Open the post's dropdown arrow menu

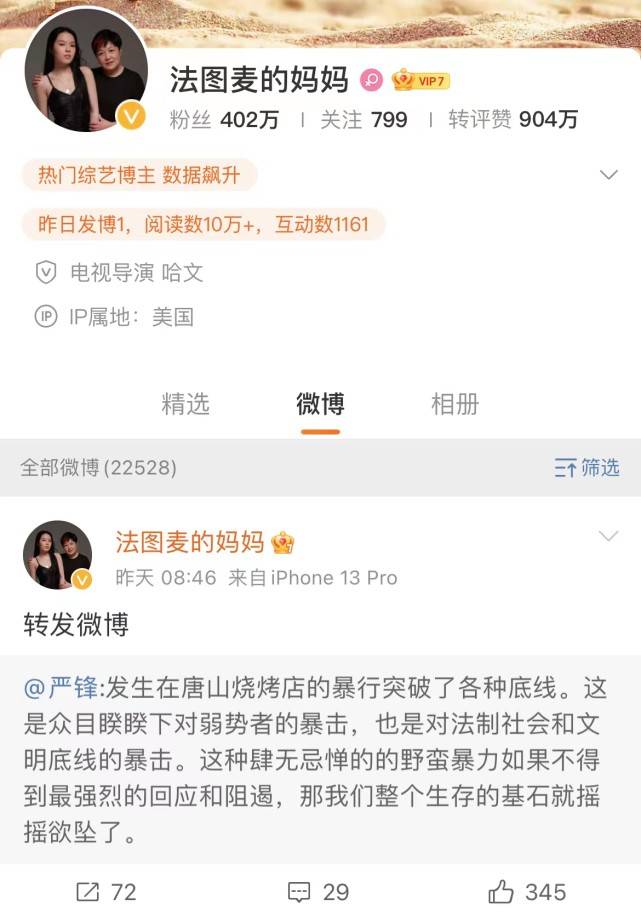pyautogui.click(x=608, y=537)
